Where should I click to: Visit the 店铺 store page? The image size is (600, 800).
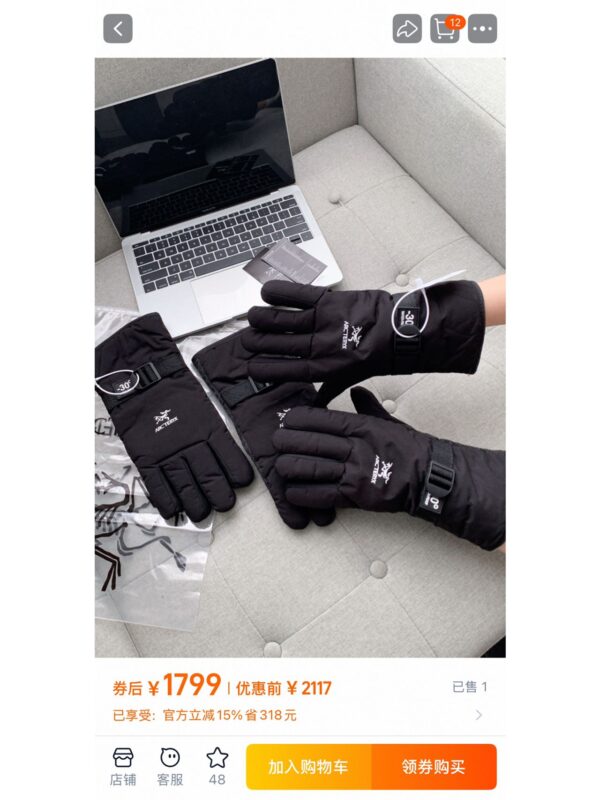pos(123,765)
